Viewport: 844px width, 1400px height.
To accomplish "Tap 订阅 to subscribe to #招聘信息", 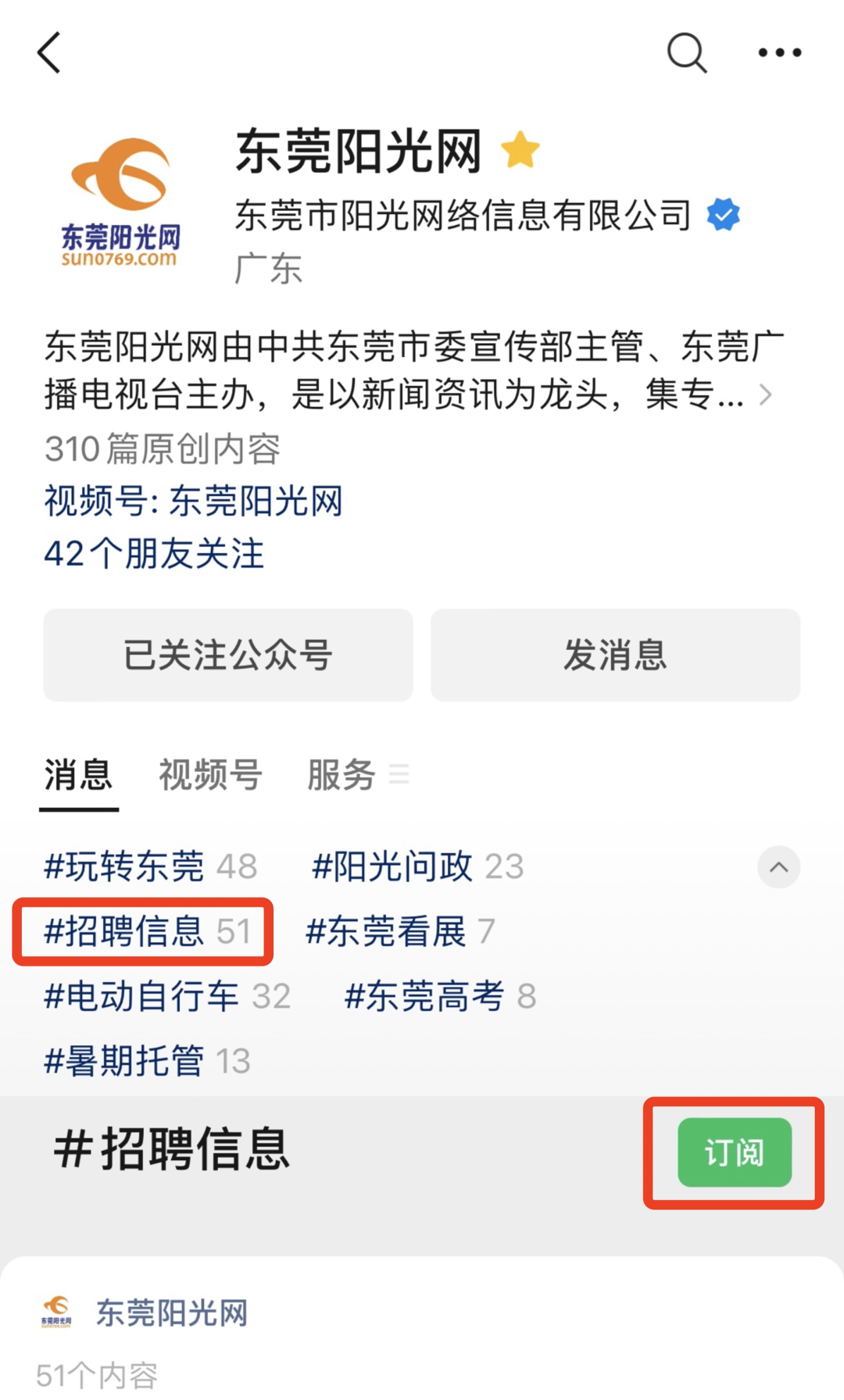I will (735, 1152).
